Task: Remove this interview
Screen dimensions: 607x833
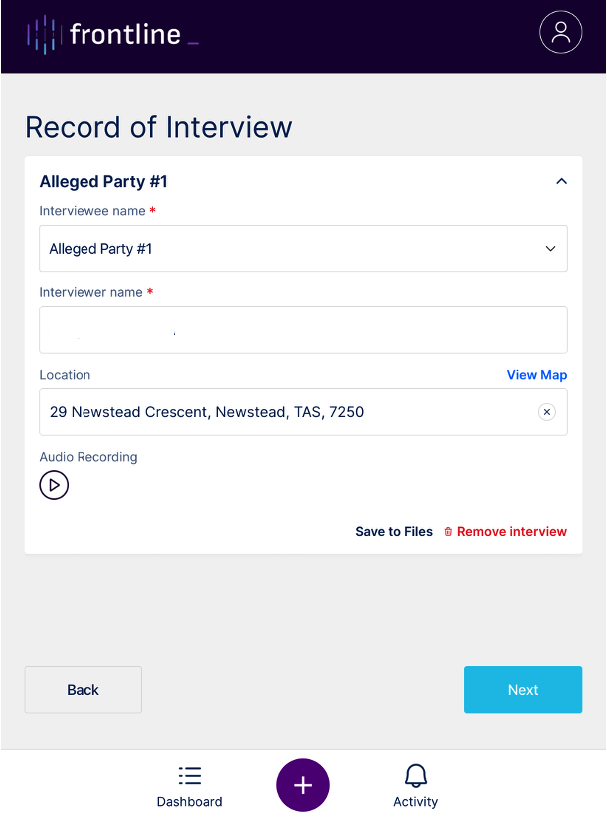Action: pyautogui.click(x=505, y=532)
